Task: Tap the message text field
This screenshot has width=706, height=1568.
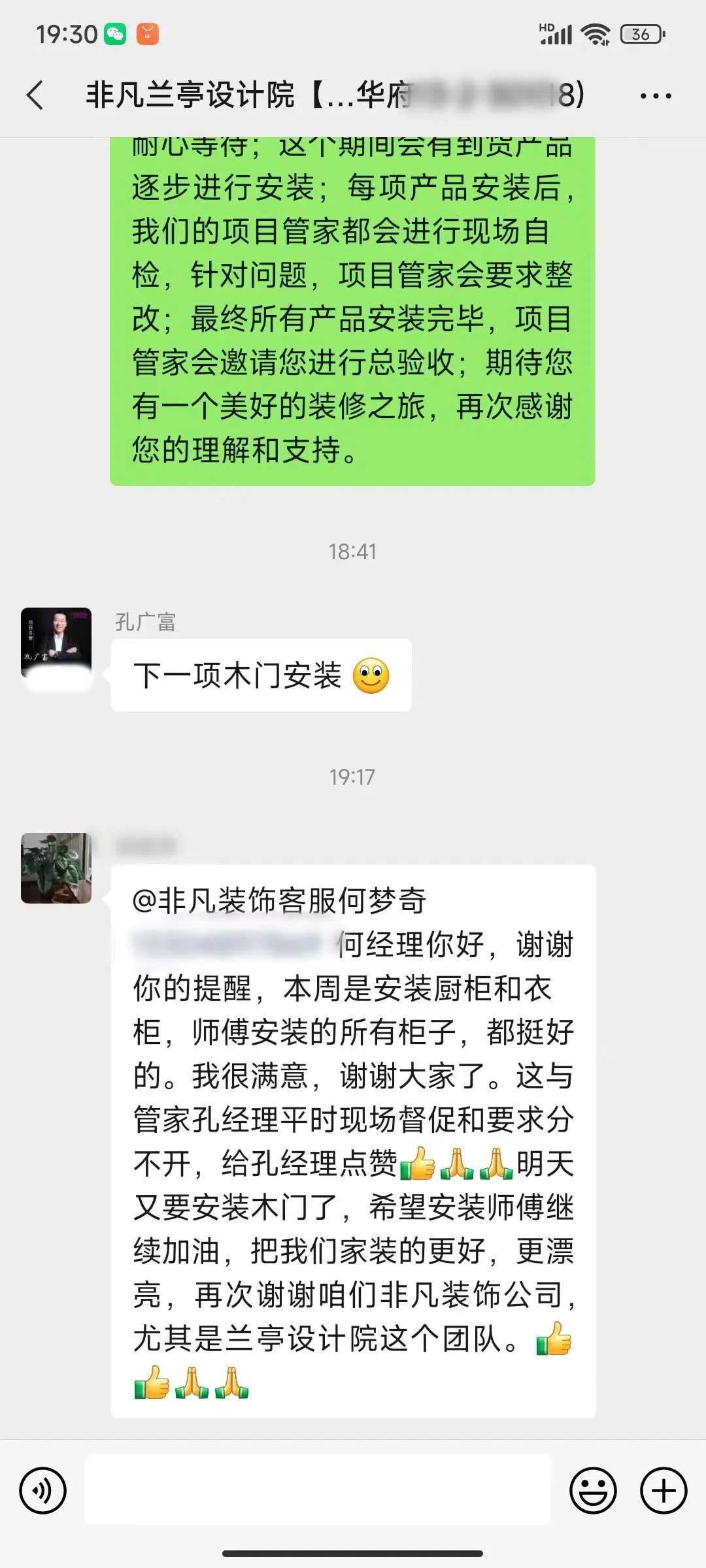Action: coord(318,1490)
